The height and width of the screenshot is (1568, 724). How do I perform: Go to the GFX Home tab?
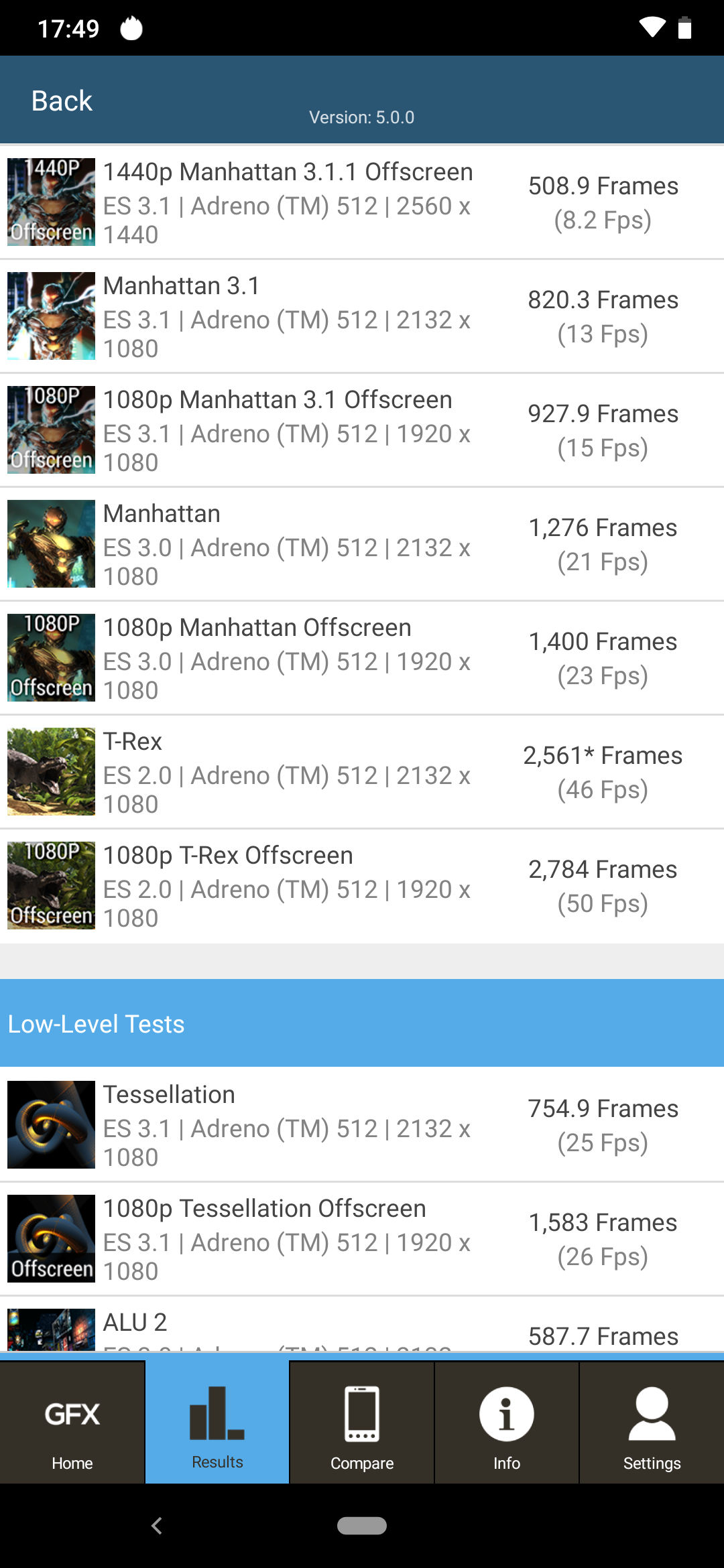click(72, 1422)
